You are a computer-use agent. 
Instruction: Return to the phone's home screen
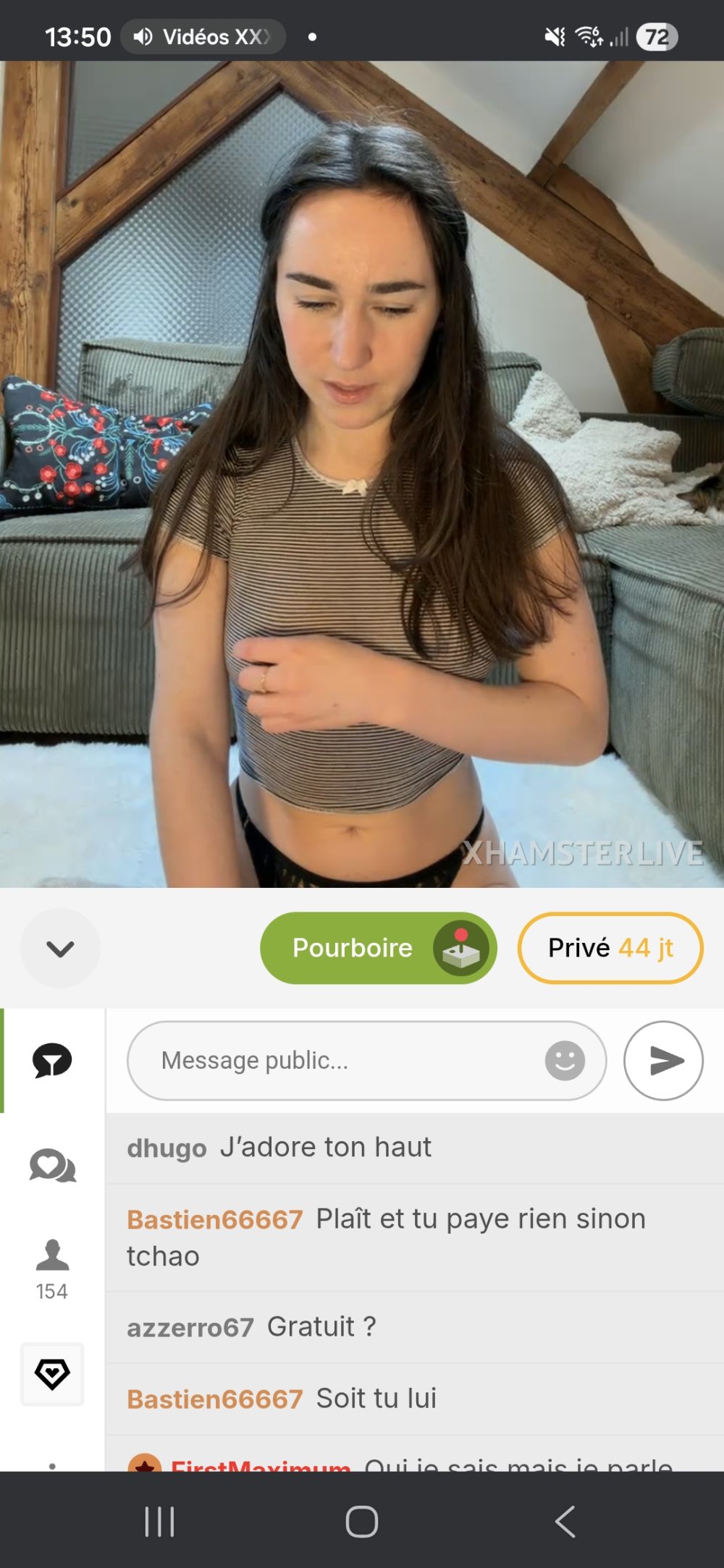[362, 1522]
